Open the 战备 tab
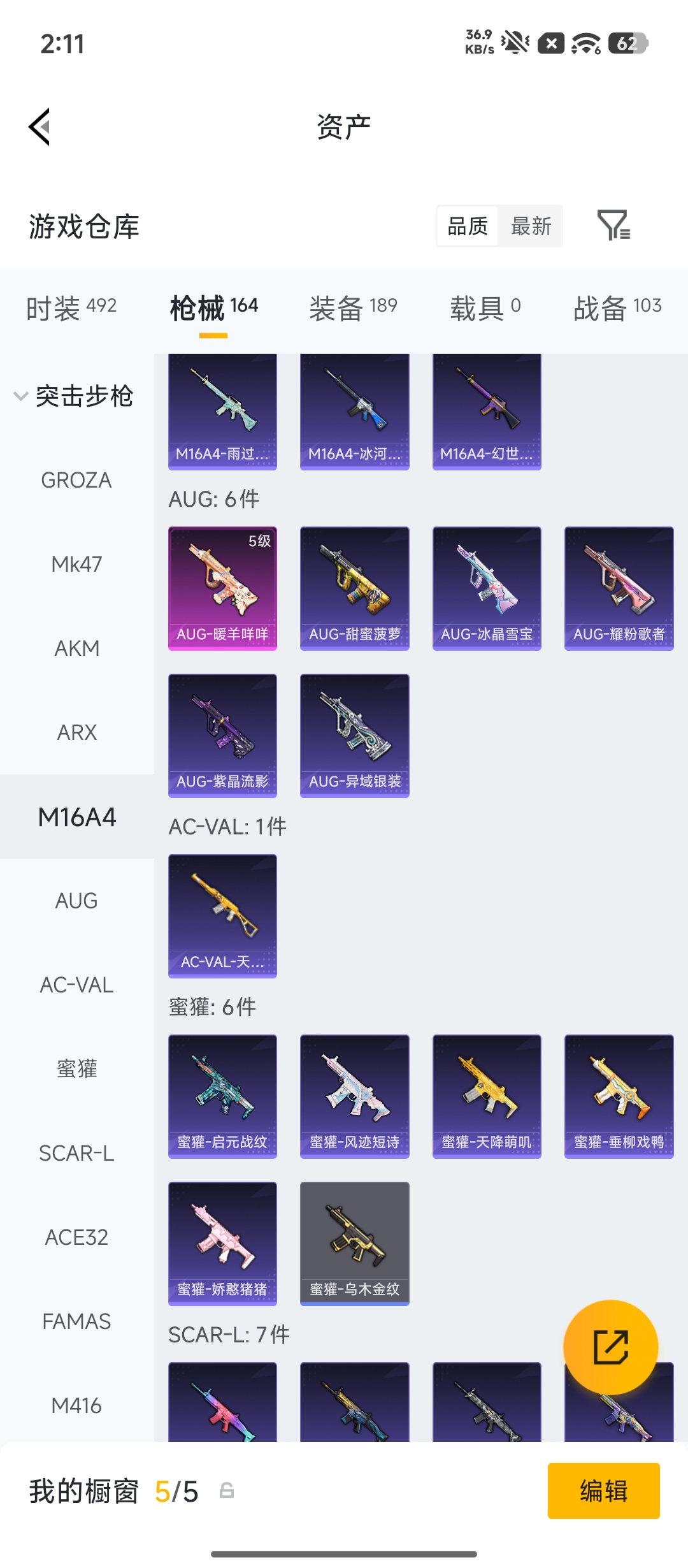 617,308
